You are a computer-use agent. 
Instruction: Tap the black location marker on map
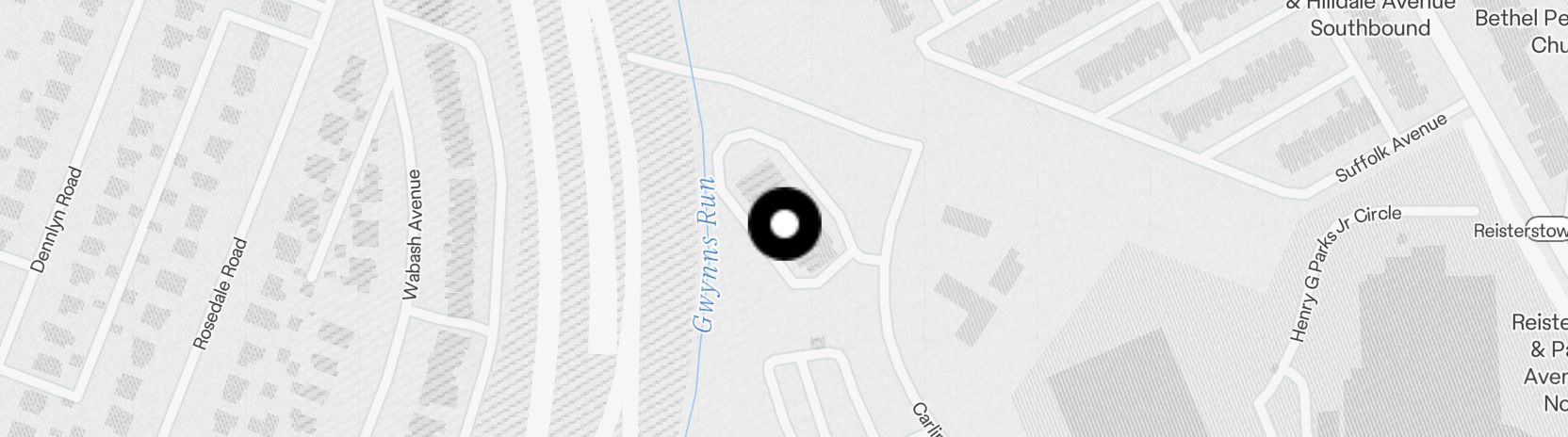click(x=784, y=224)
